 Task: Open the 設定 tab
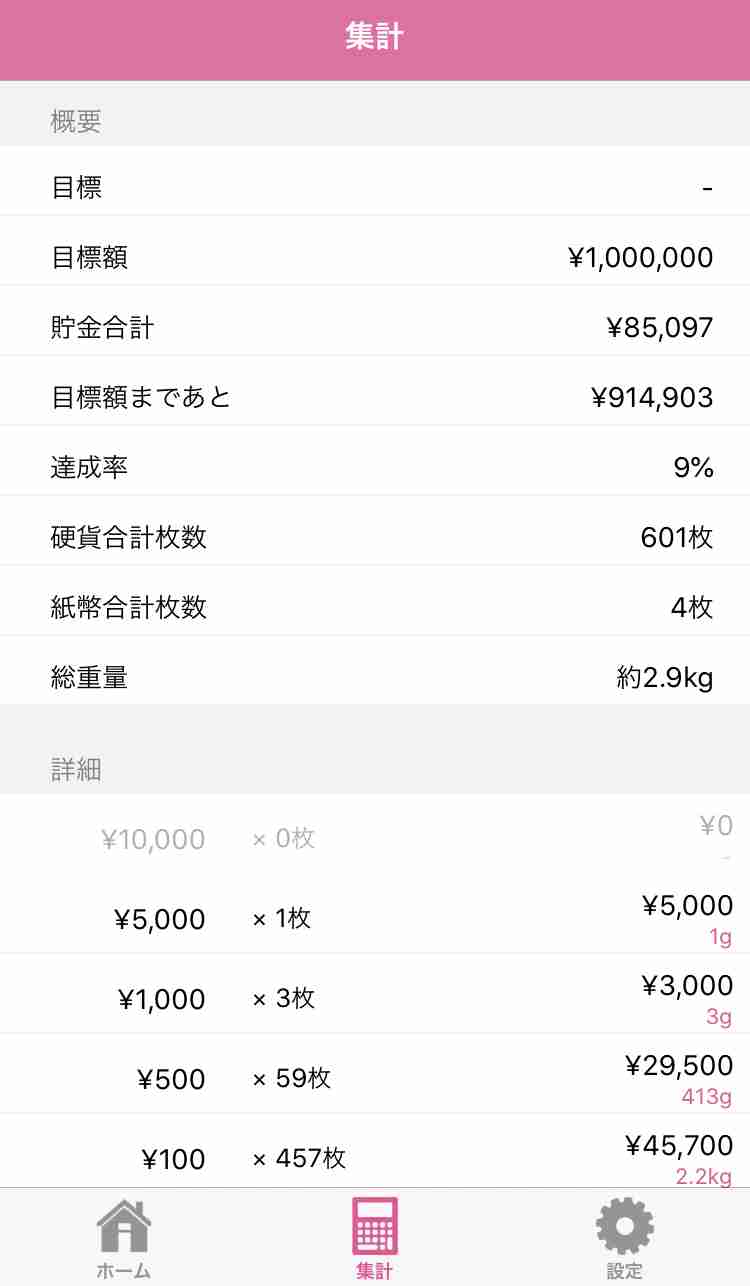625,1238
